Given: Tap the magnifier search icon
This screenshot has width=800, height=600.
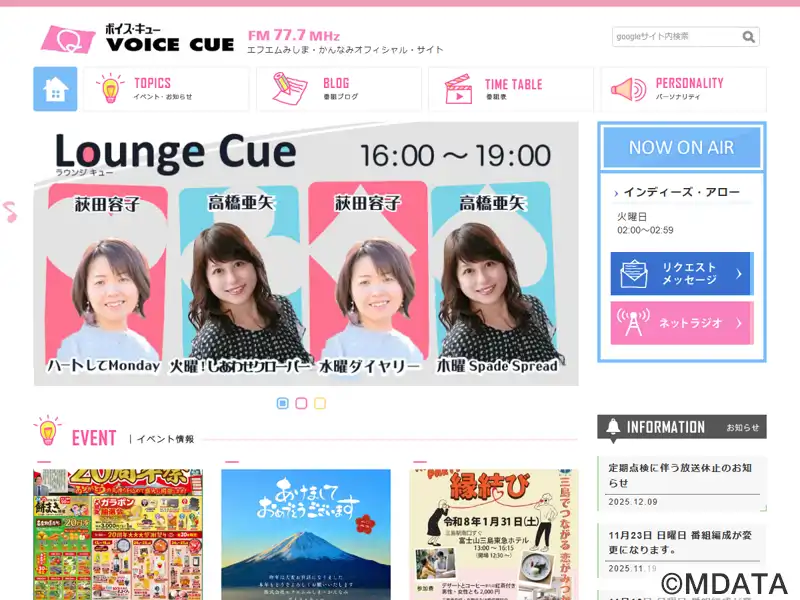Looking at the screenshot, I should pos(749,37).
